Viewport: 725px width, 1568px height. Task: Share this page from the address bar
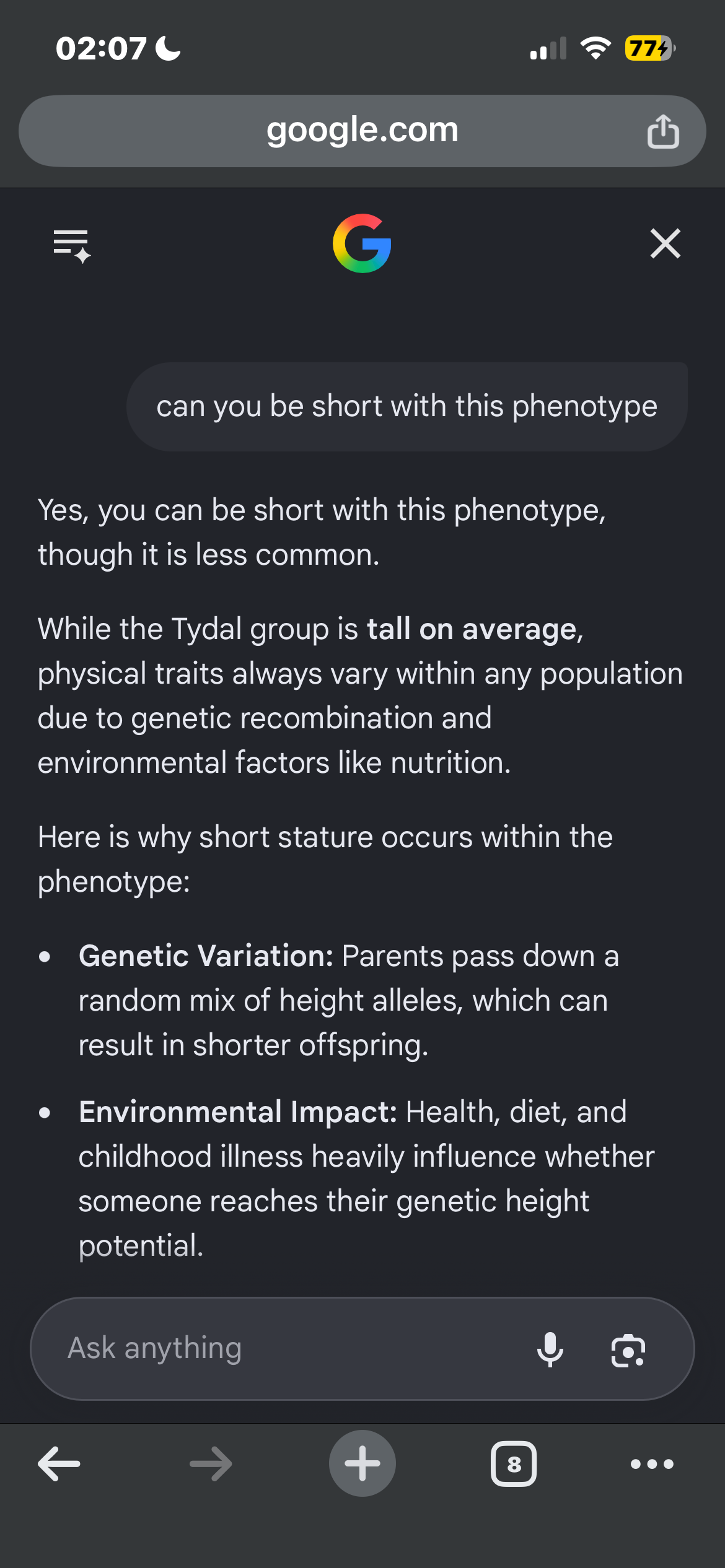[663, 131]
